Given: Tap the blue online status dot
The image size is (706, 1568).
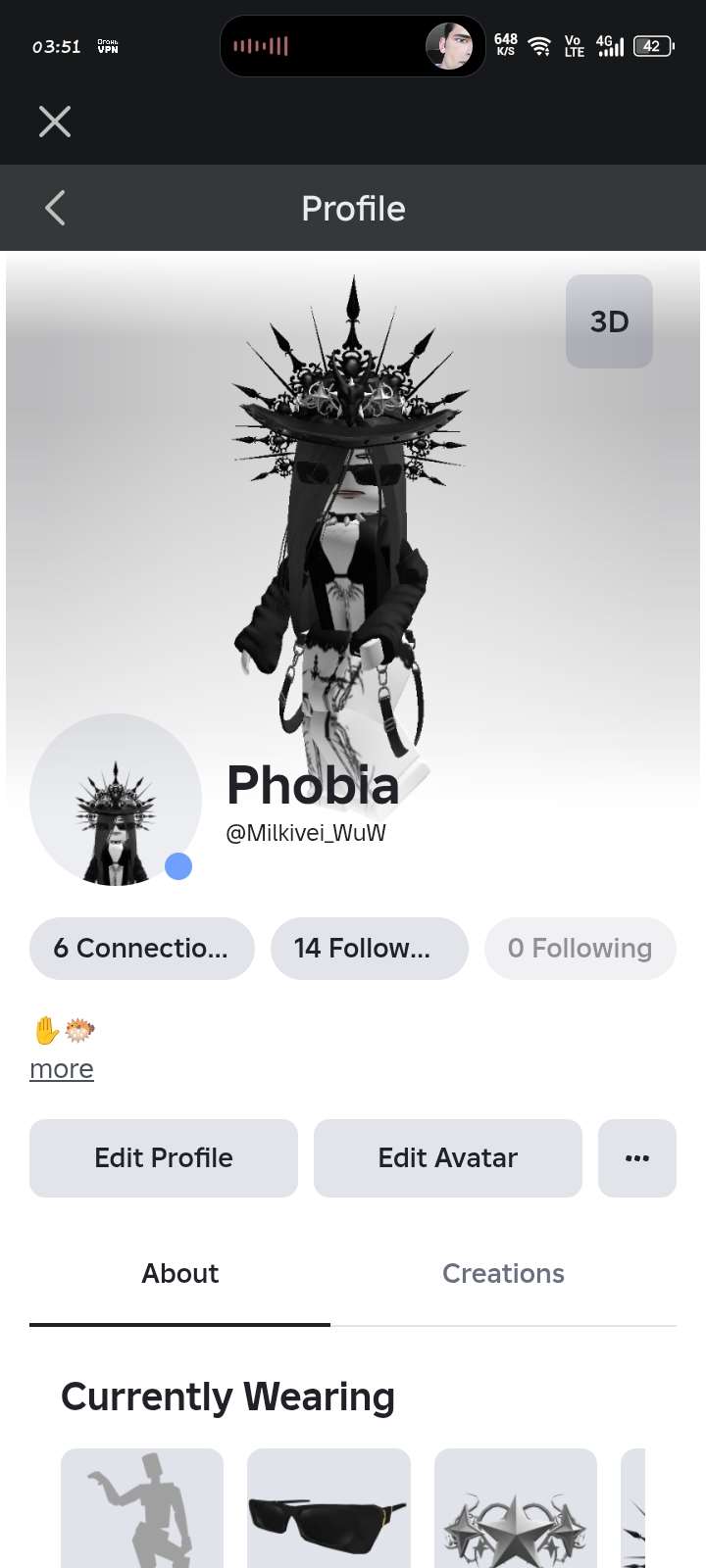Looking at the screenshot, I should [178, 865].
